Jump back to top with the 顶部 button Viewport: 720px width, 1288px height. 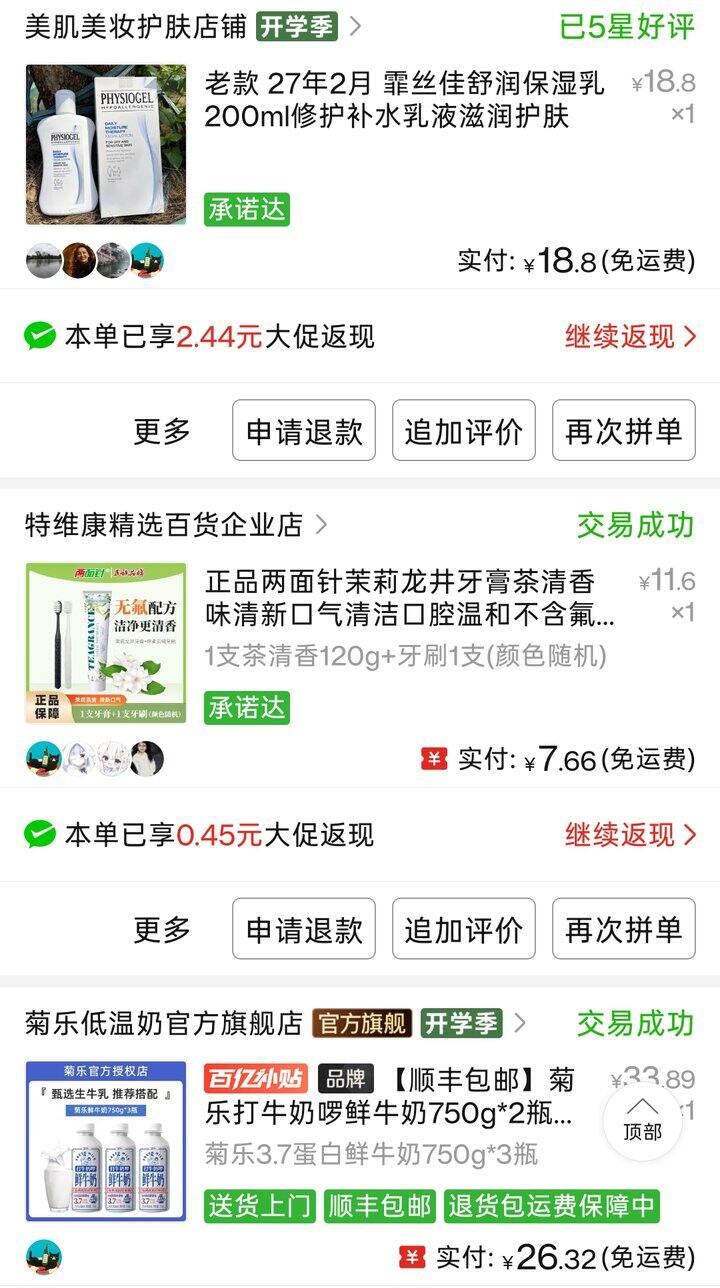(x=642, y=1120)
